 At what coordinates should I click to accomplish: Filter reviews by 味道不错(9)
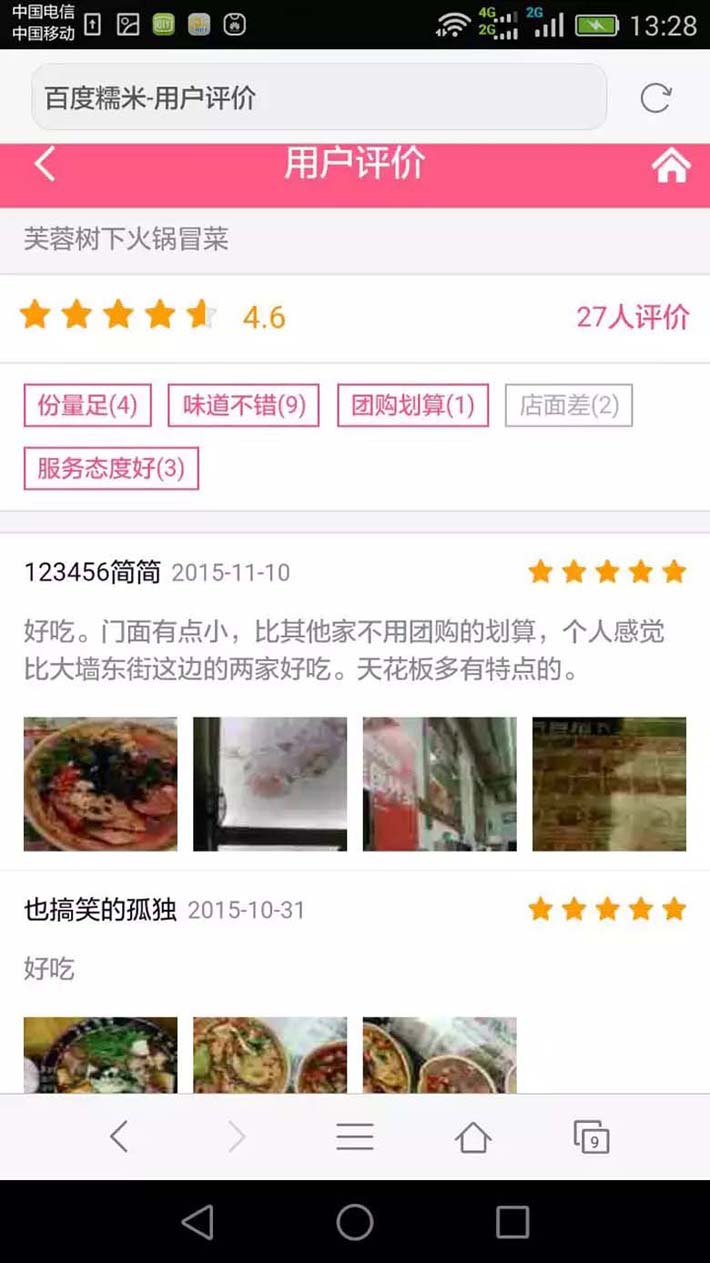pos(243,406)
